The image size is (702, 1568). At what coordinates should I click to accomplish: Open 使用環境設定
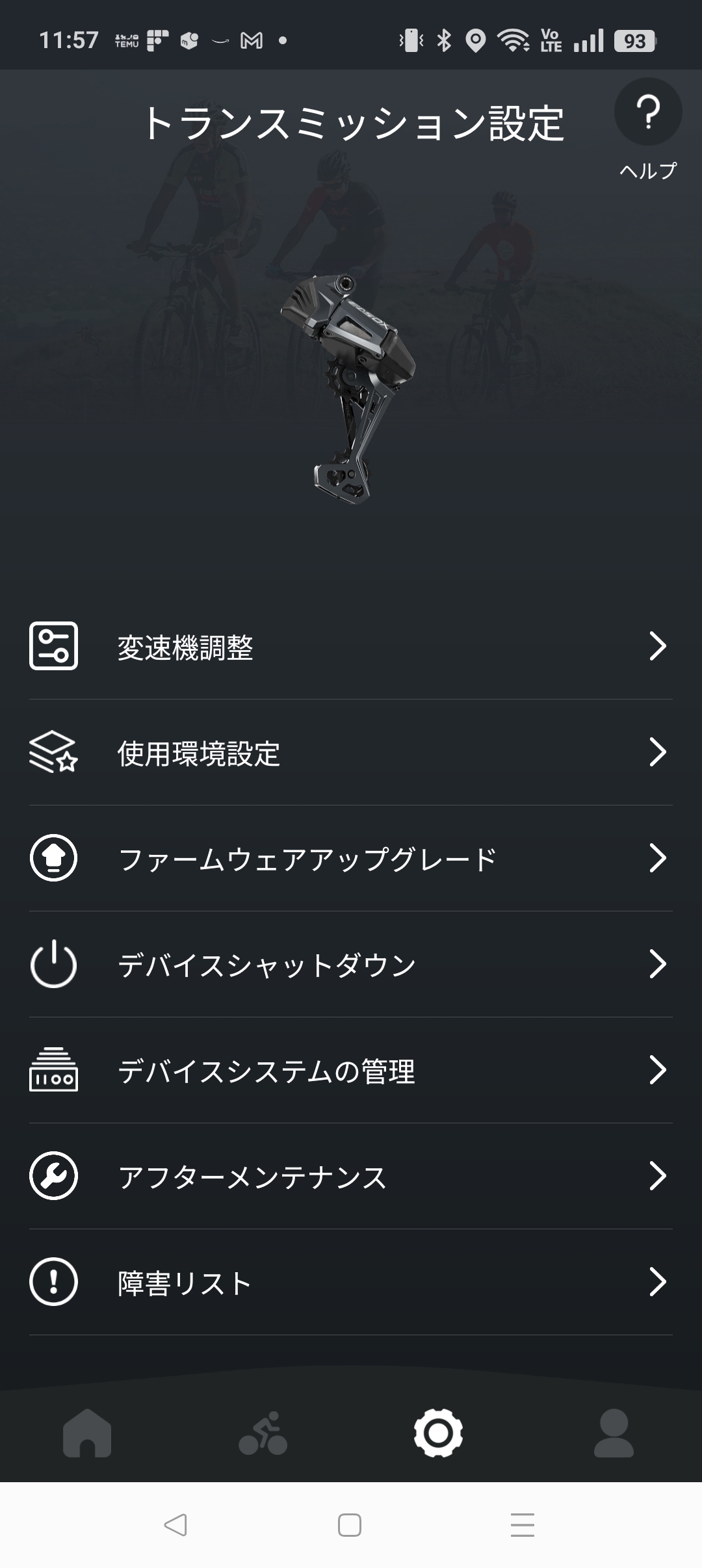click(x=351, y=753)
